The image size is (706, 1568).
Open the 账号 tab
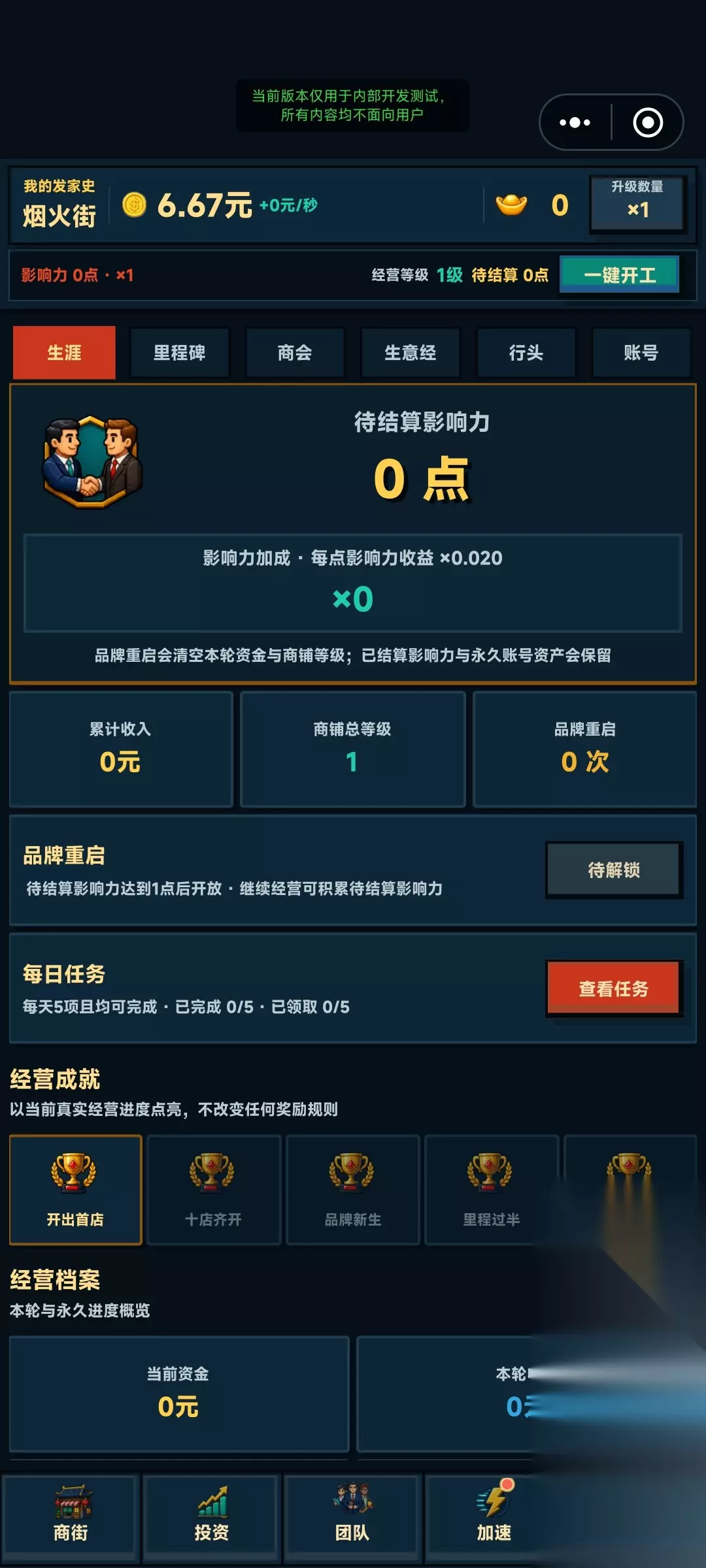641,353
